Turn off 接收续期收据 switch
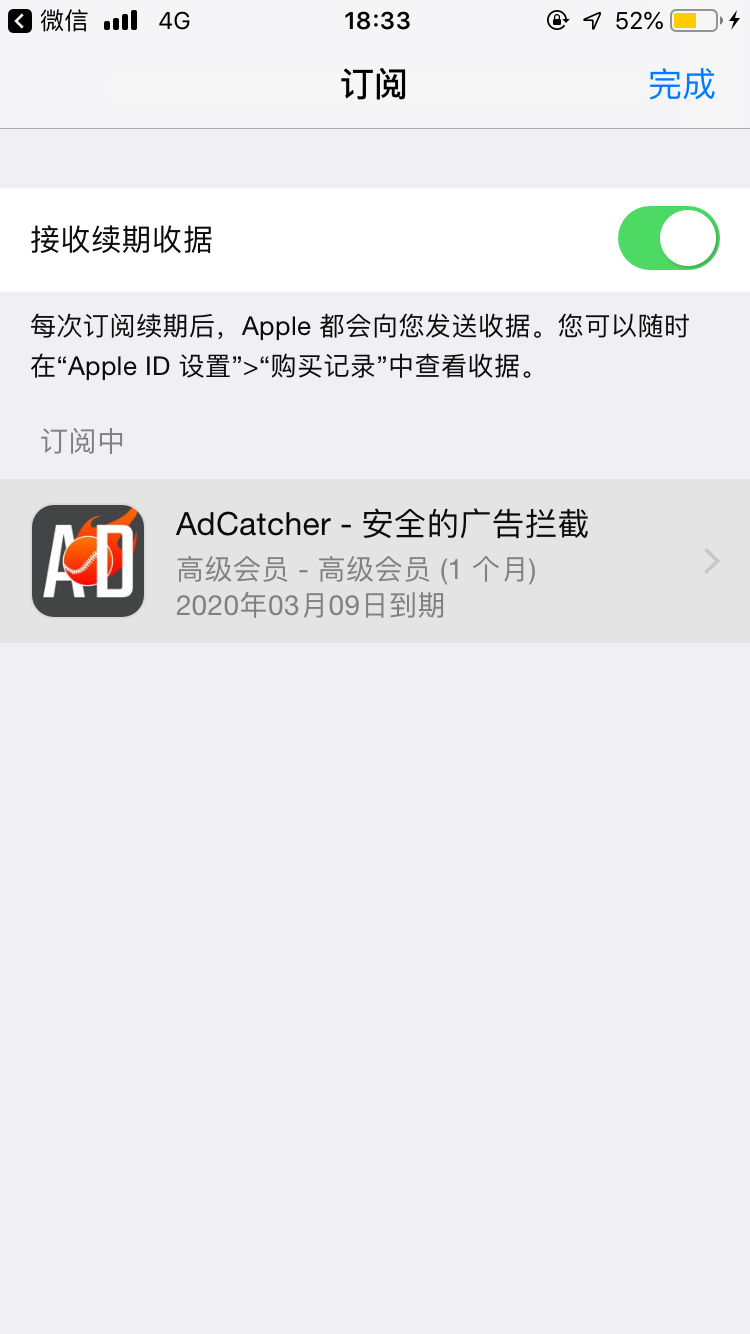This screenshot has height=1334, width=750. [668, 239]
